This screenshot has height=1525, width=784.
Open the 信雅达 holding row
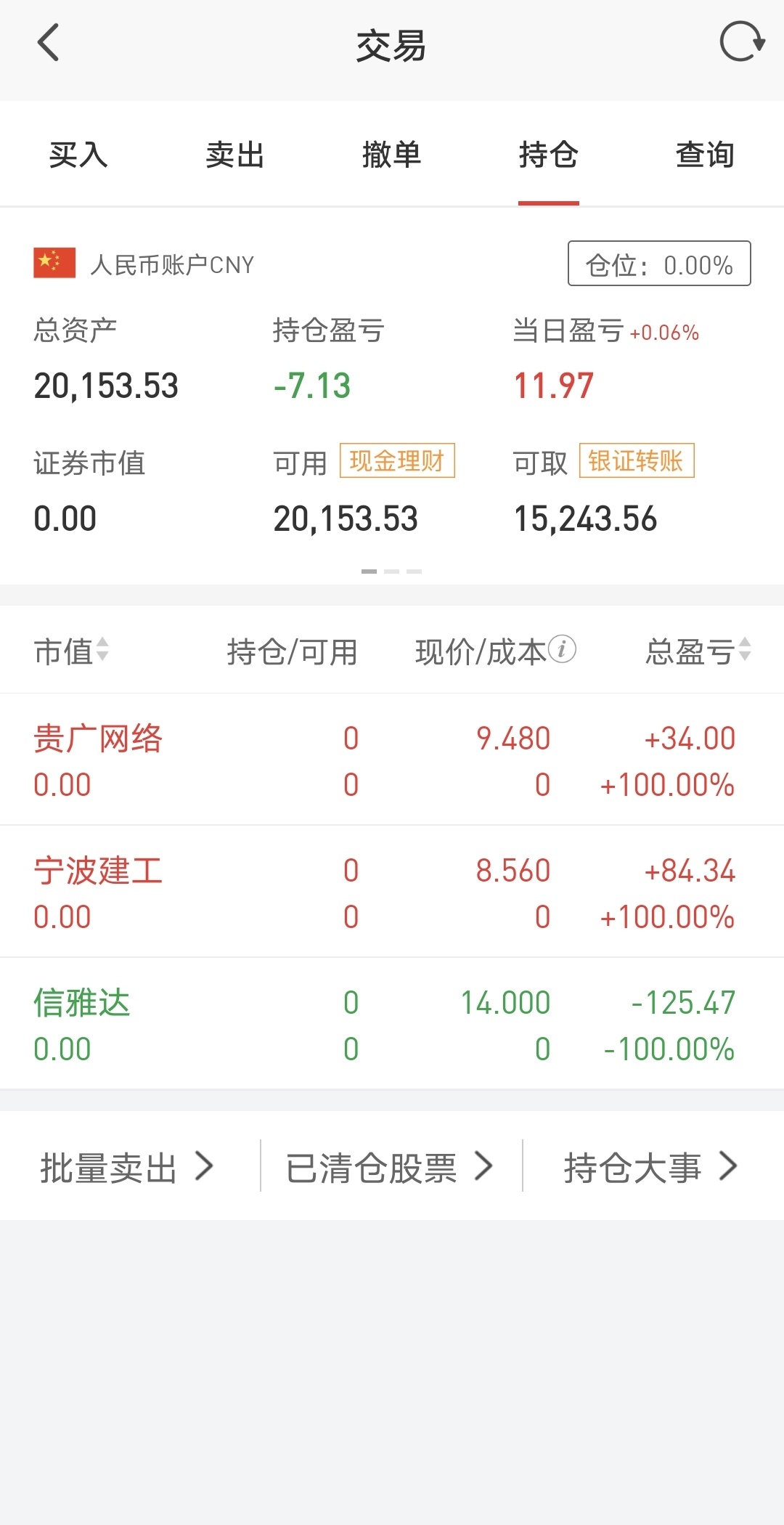tap(392, 1024)
